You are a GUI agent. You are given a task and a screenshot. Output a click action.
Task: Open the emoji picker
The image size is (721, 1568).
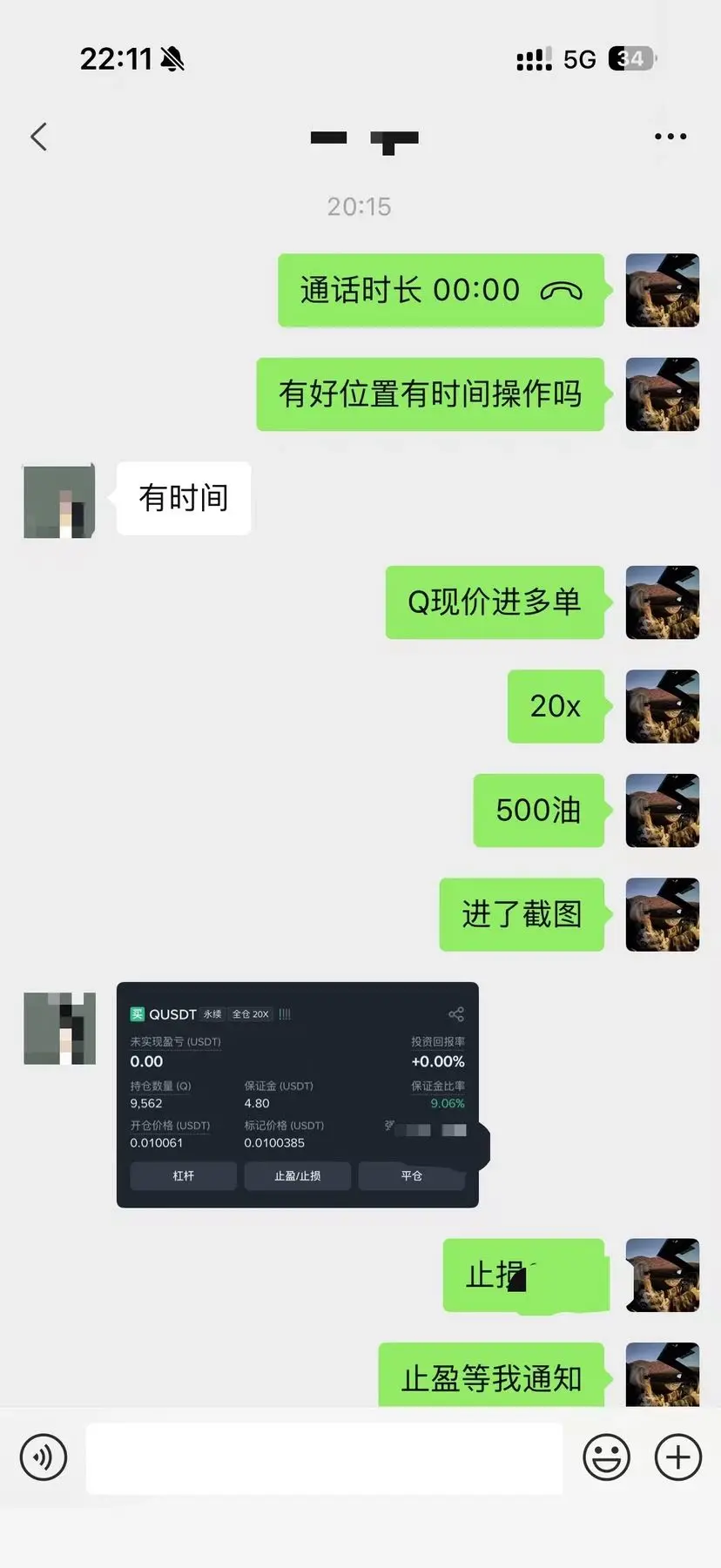pos(607,1457)
